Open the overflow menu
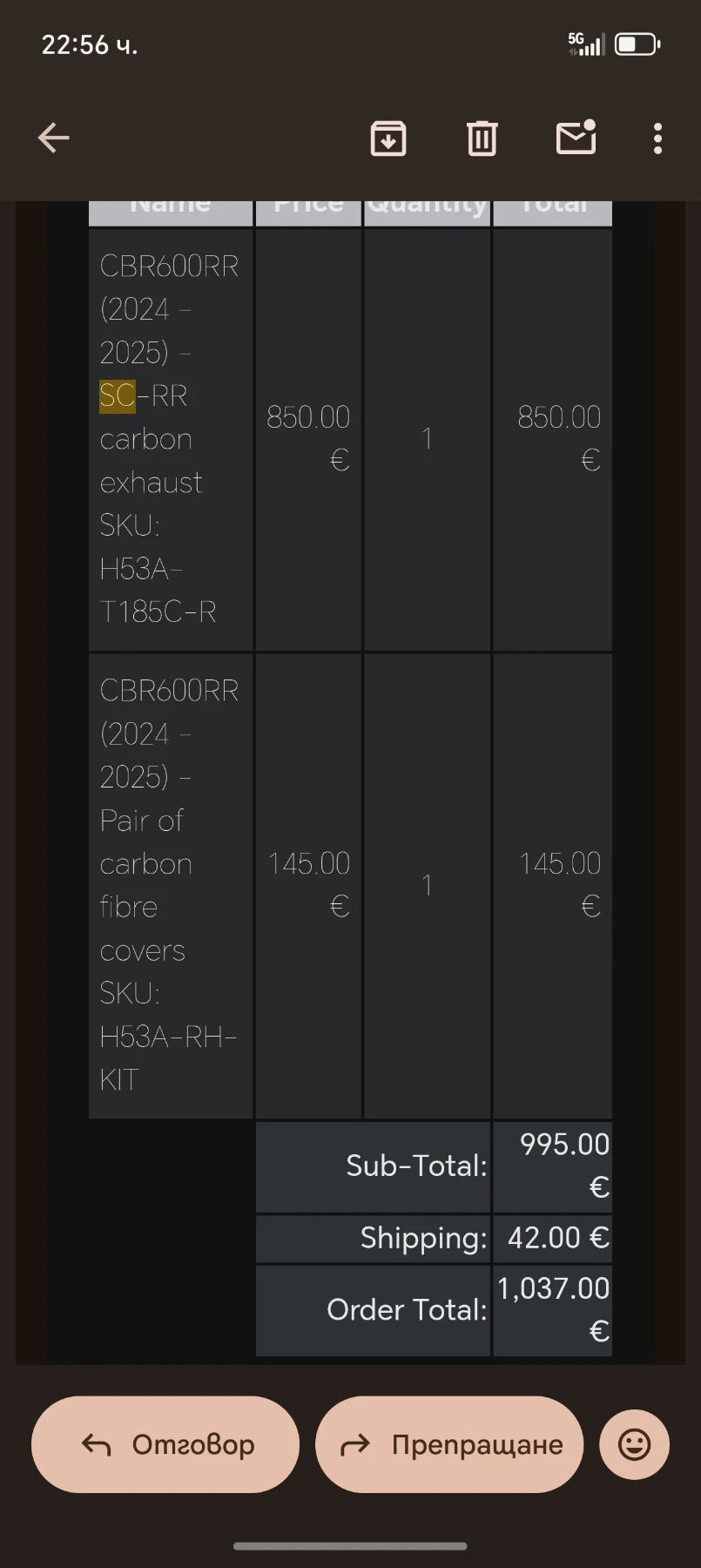The width and height of the screenshot is (701, 1568). (657, 138)
